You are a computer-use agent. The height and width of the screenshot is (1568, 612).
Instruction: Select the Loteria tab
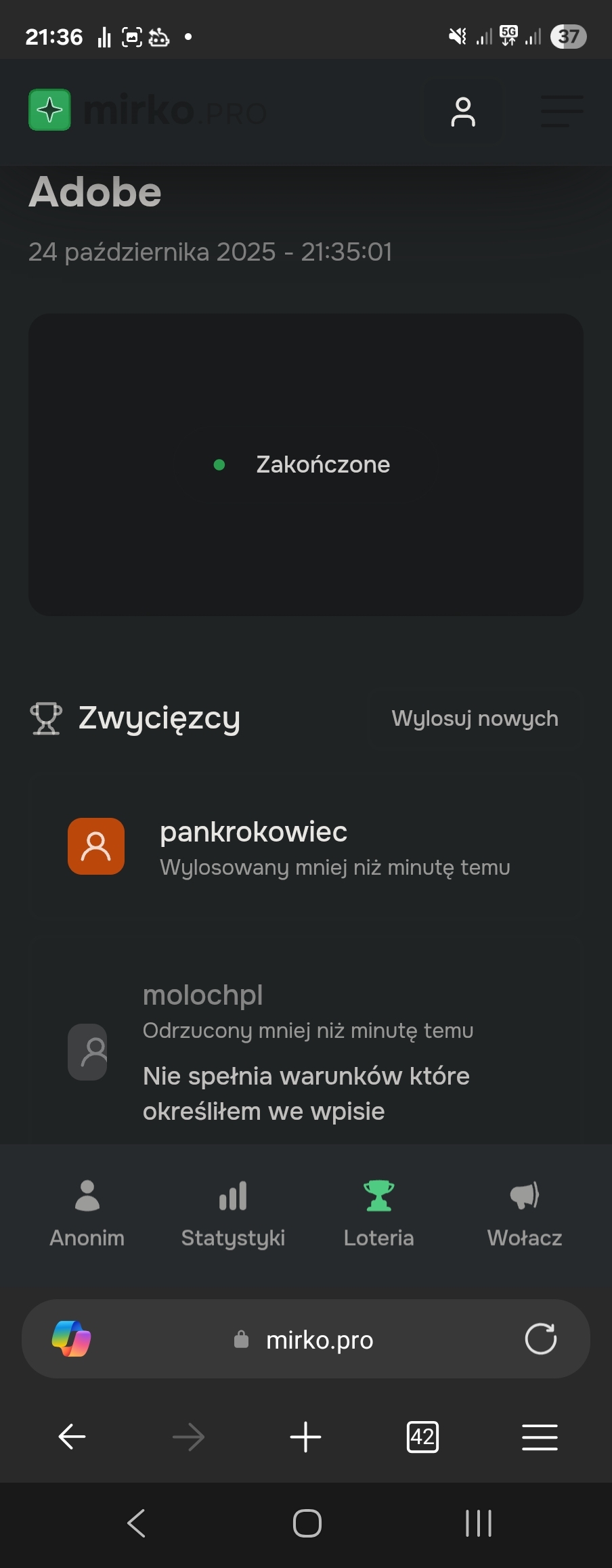378,1213
